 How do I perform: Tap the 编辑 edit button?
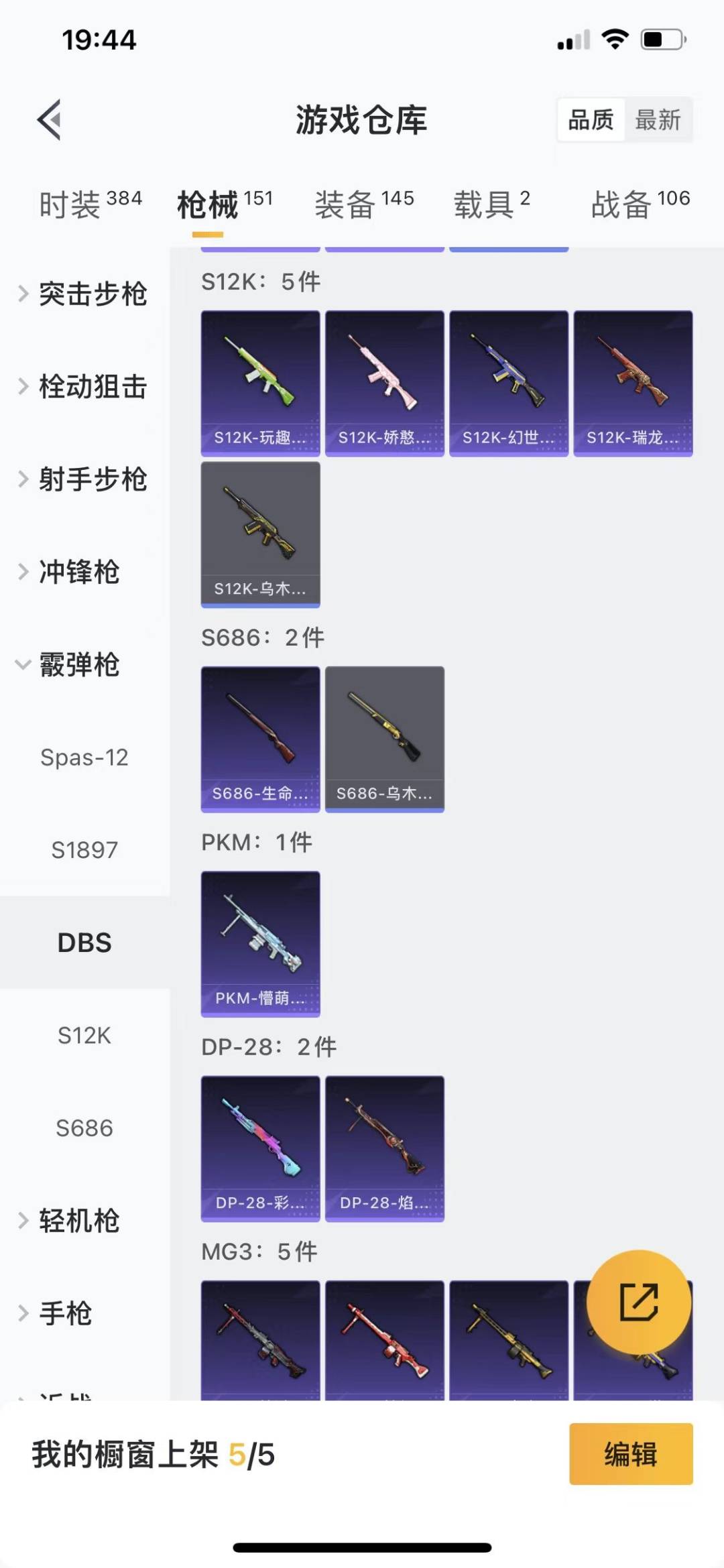point(629,1455)
